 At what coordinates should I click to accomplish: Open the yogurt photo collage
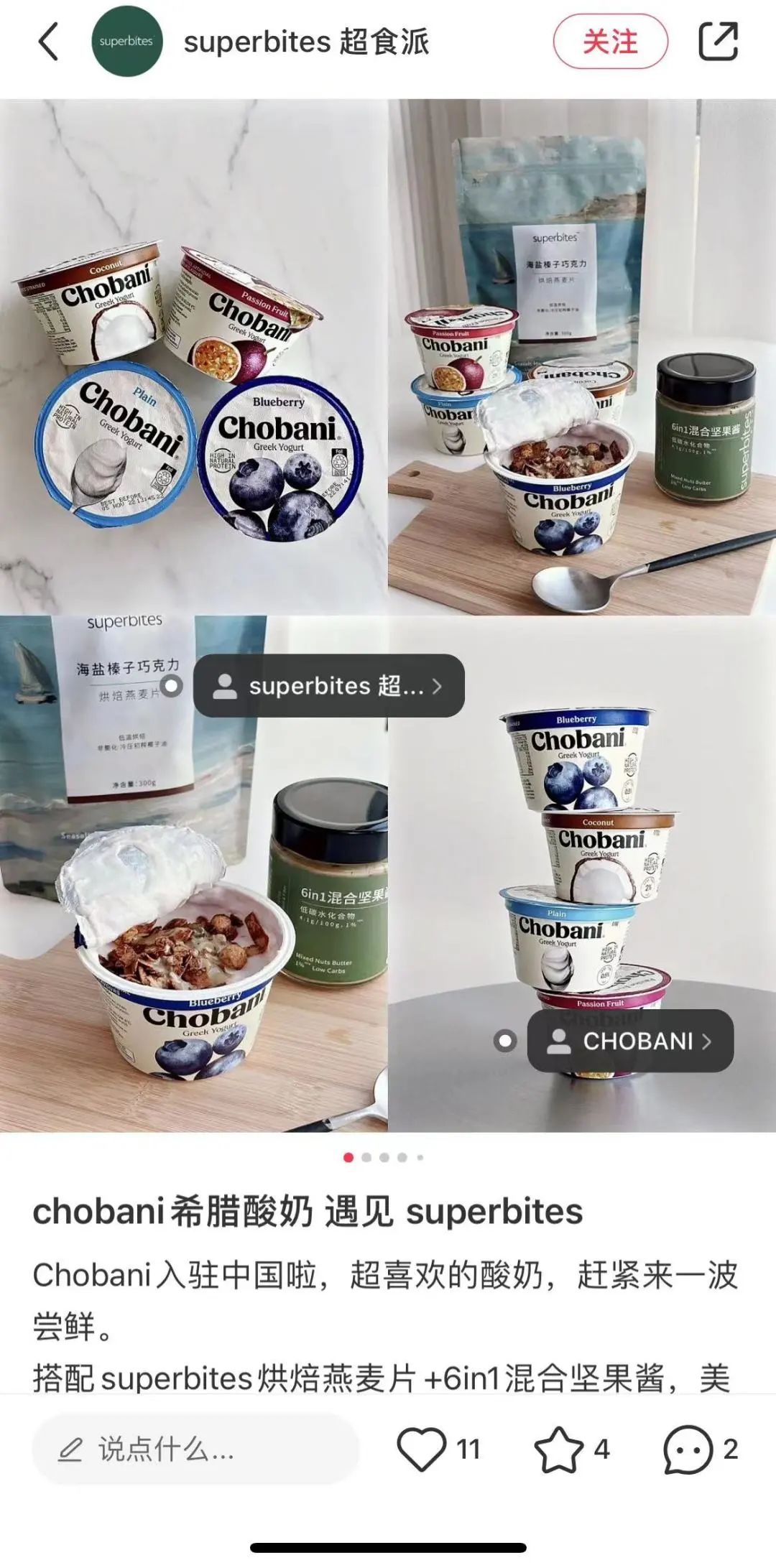pos(388,431)
